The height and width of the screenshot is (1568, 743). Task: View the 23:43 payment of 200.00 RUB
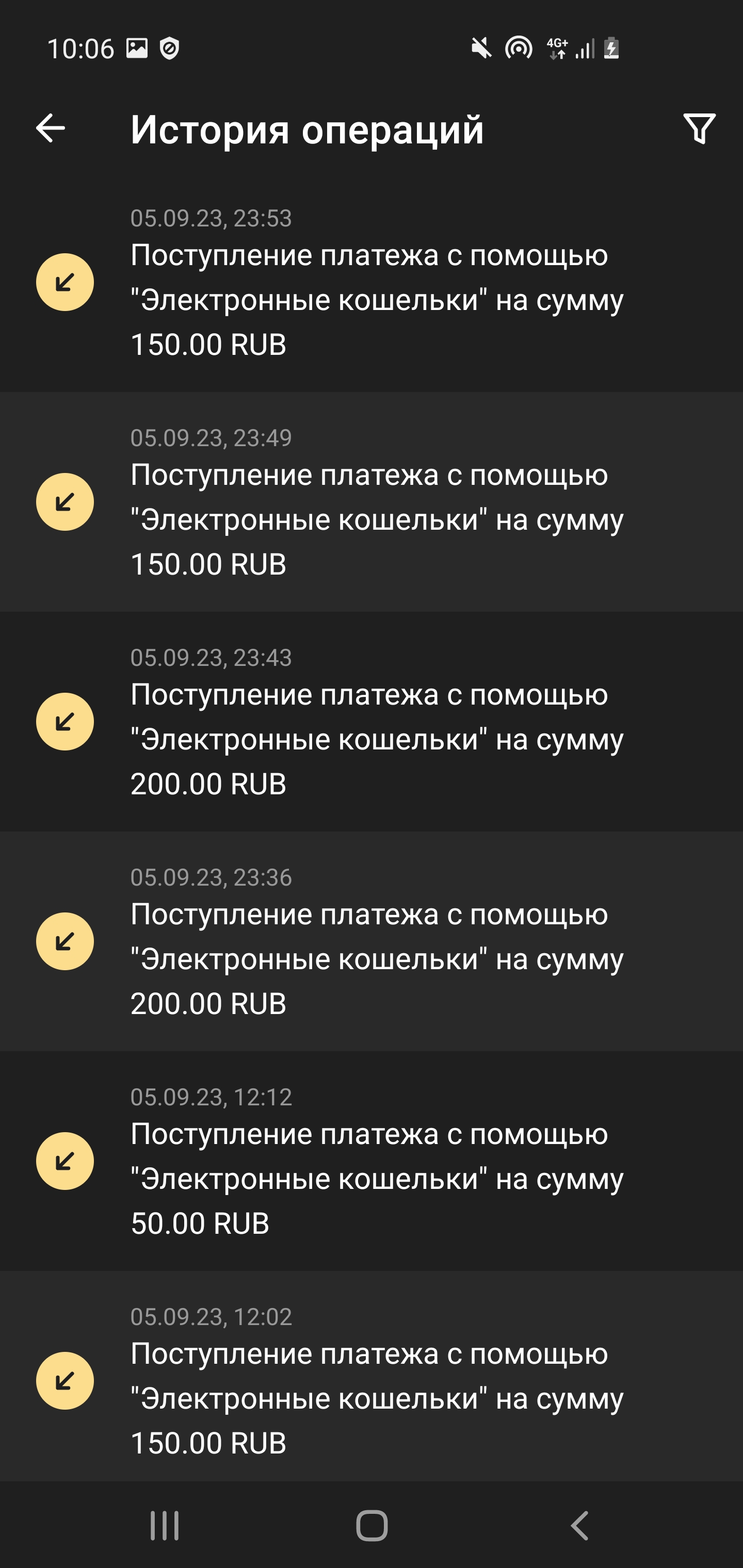(x=372, y=722)
